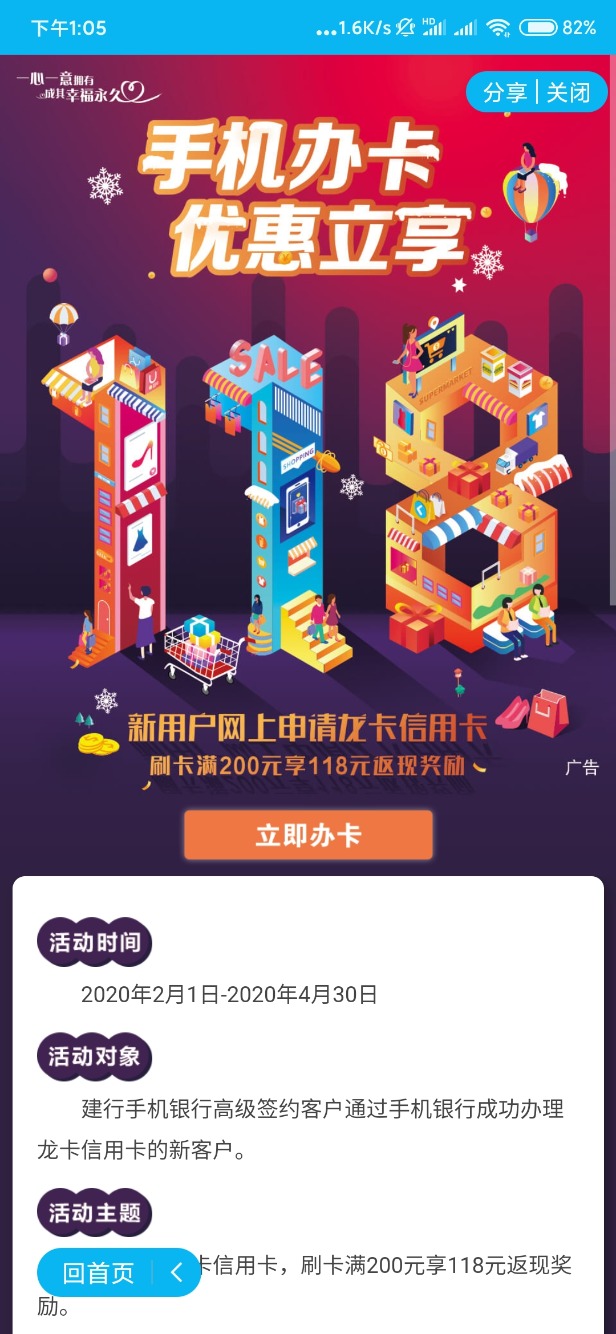Close the page with 关闭
The height and width of the screenshot is (1334, 616).
[x=570, y=93]
